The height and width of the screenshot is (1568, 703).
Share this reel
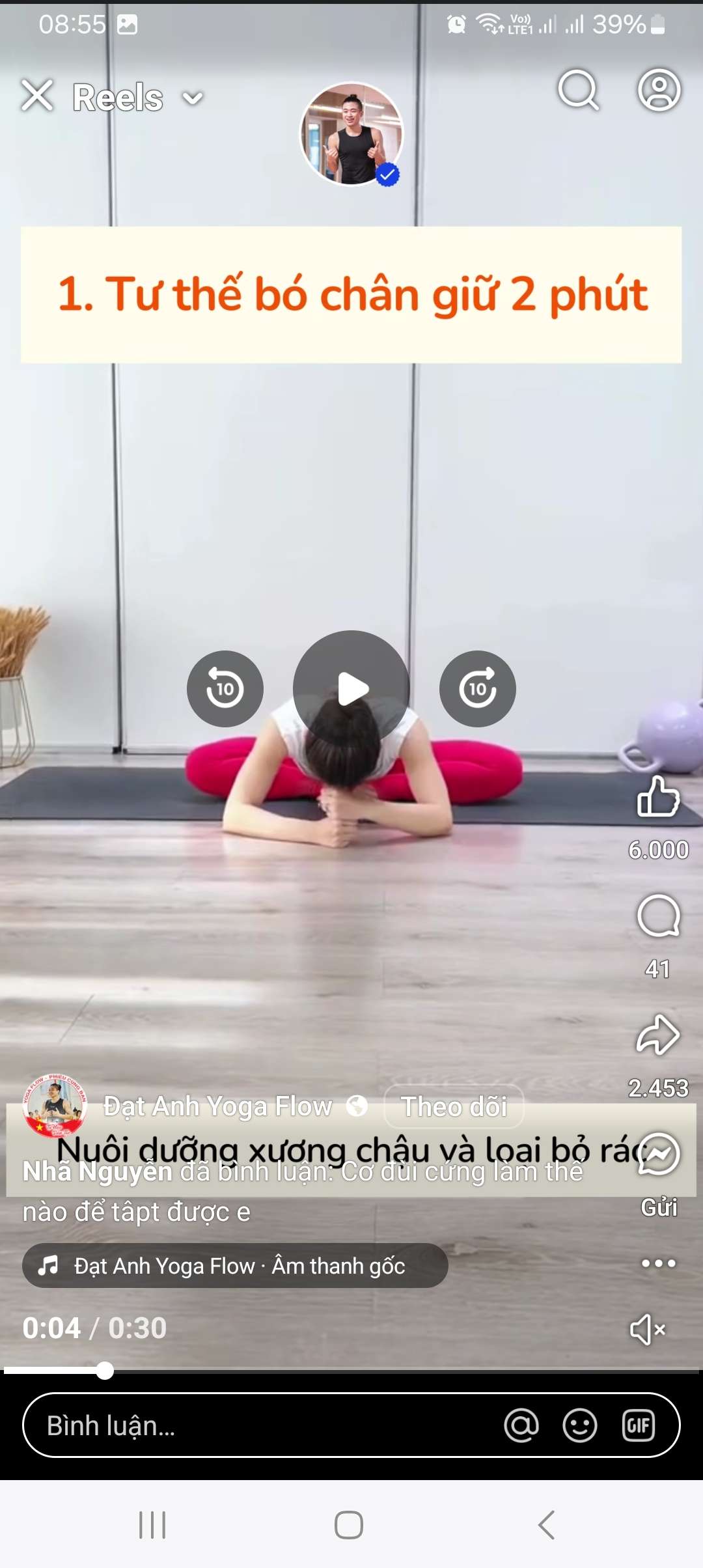pyautogui.click(x=658, y=1035)
